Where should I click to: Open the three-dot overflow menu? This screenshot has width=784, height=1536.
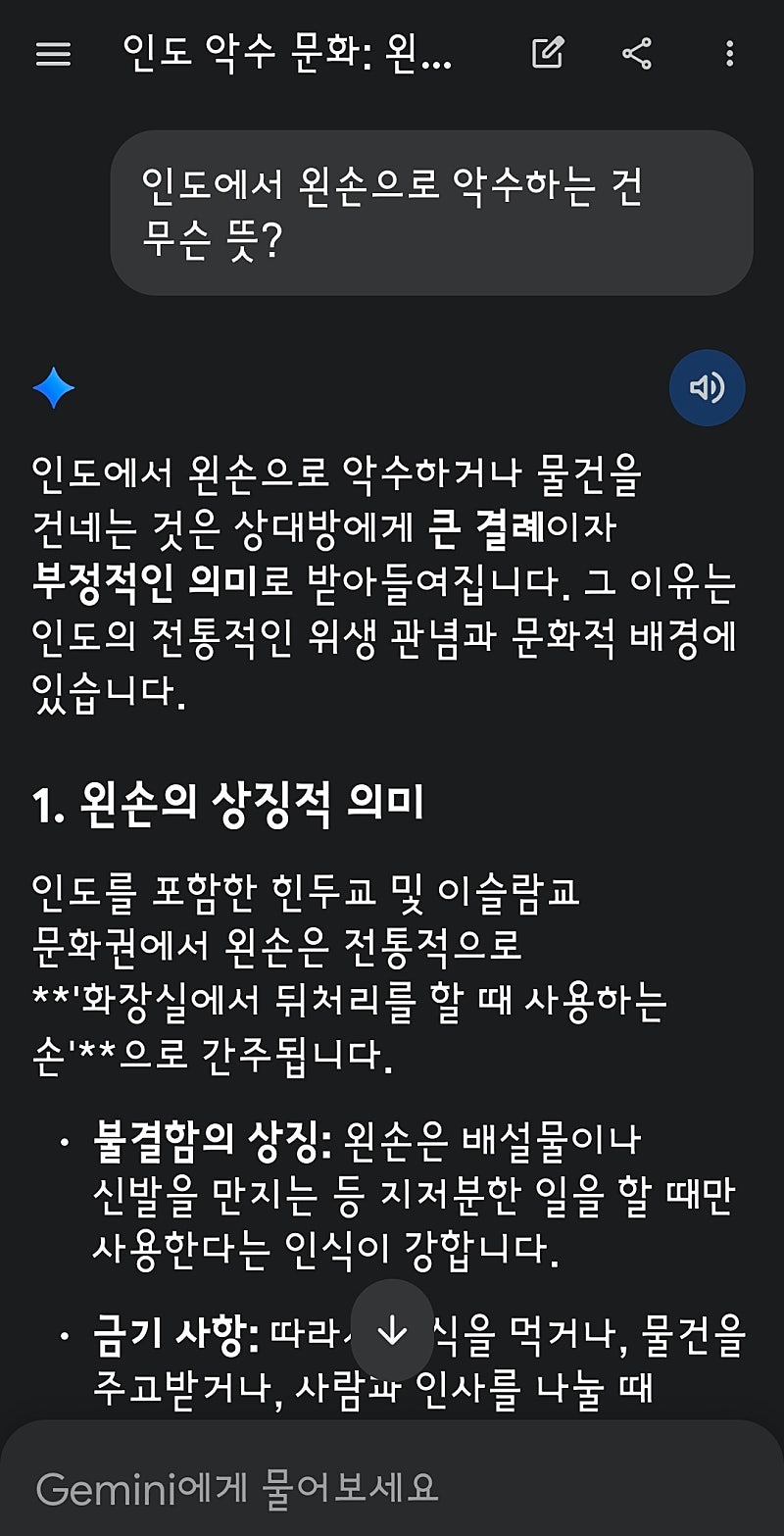point(729,54)
